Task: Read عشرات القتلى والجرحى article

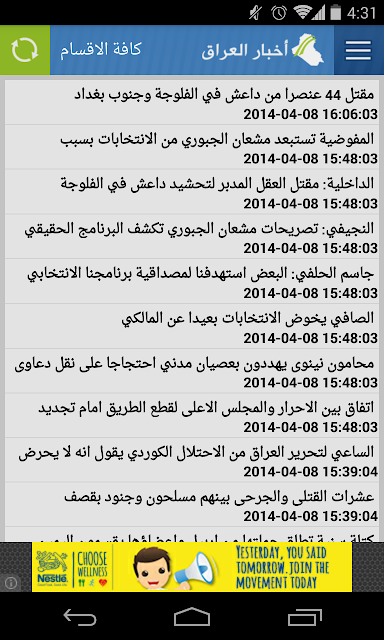Action: (192, 504)
